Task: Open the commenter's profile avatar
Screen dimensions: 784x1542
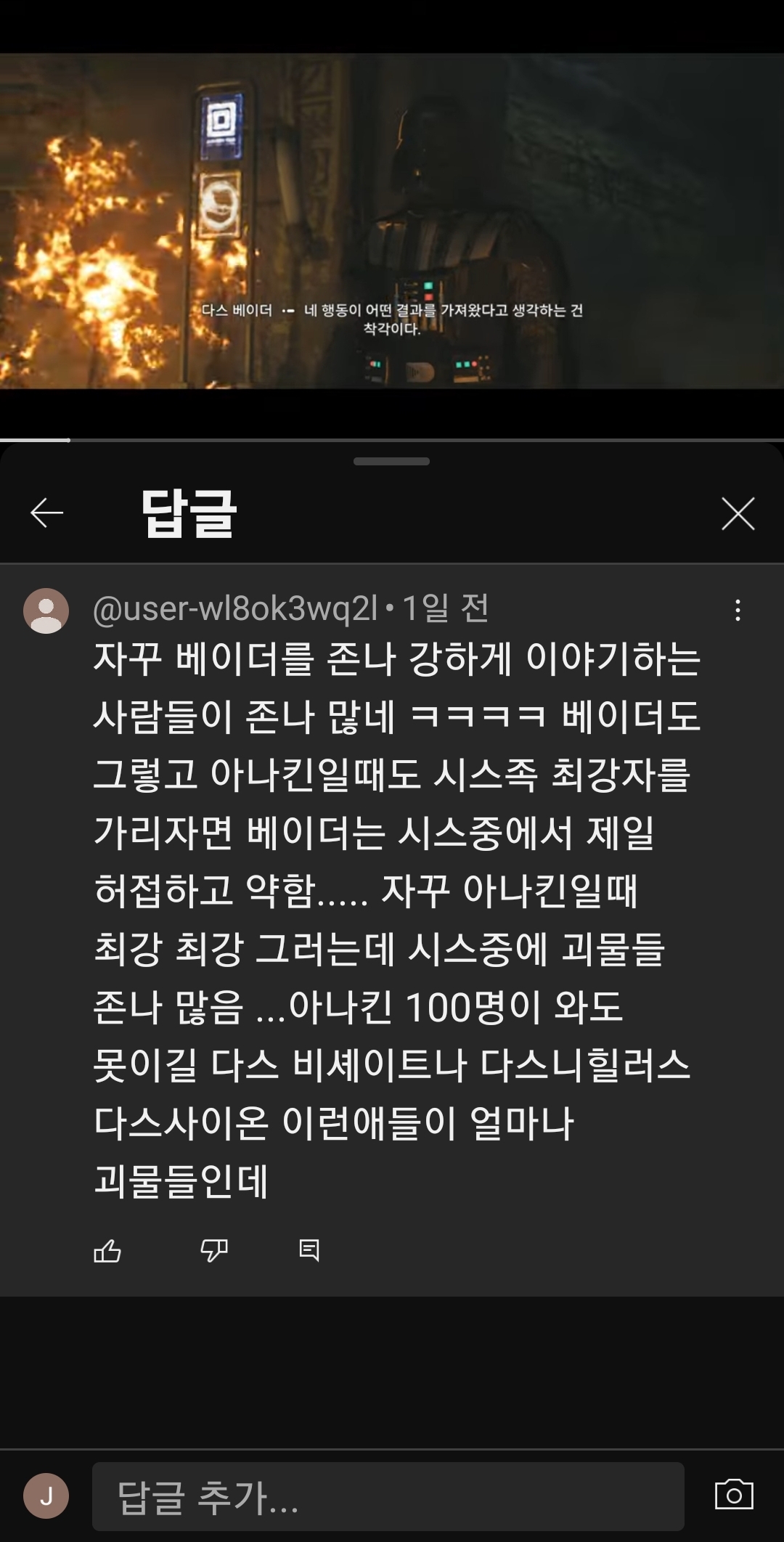Action: click(46, 611)
